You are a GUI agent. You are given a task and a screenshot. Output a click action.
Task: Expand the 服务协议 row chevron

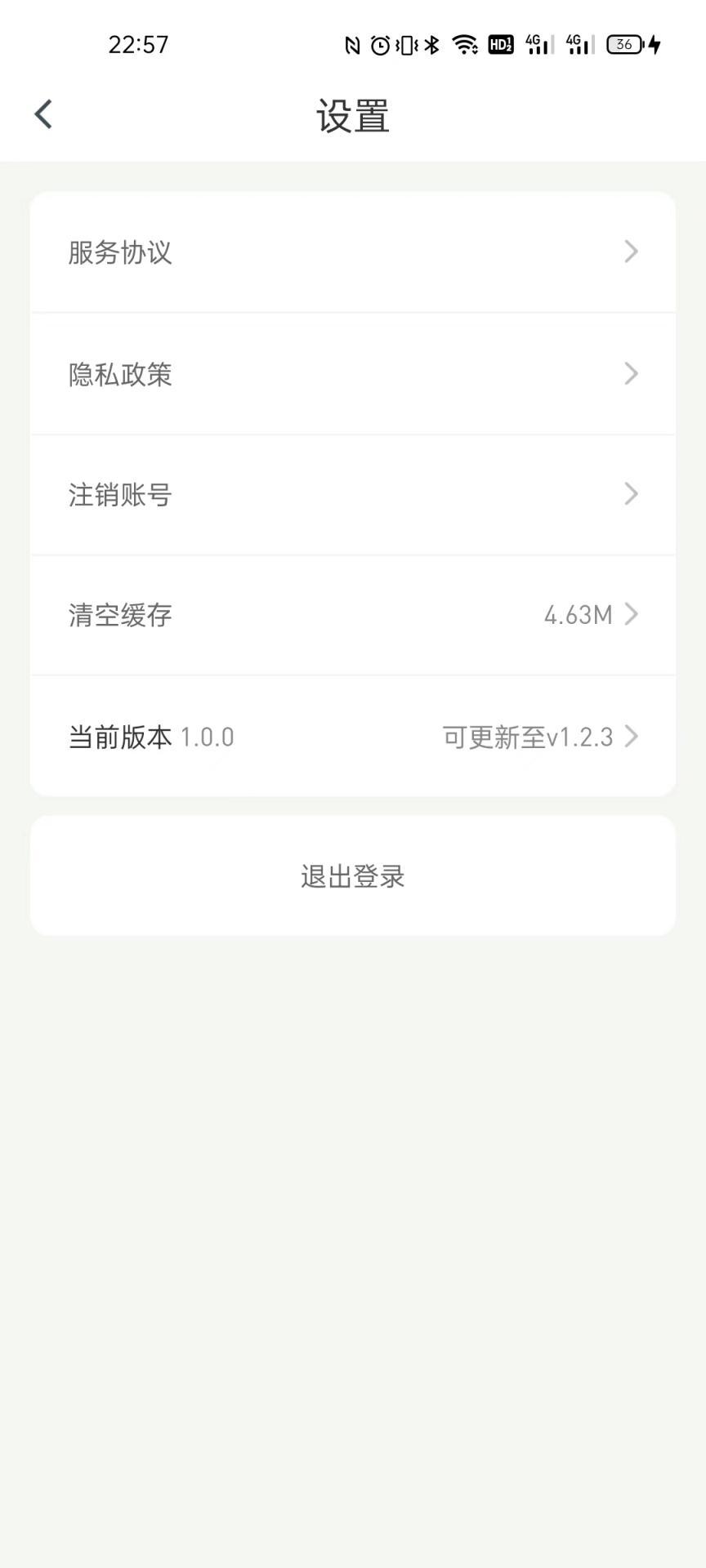[630, 252]
